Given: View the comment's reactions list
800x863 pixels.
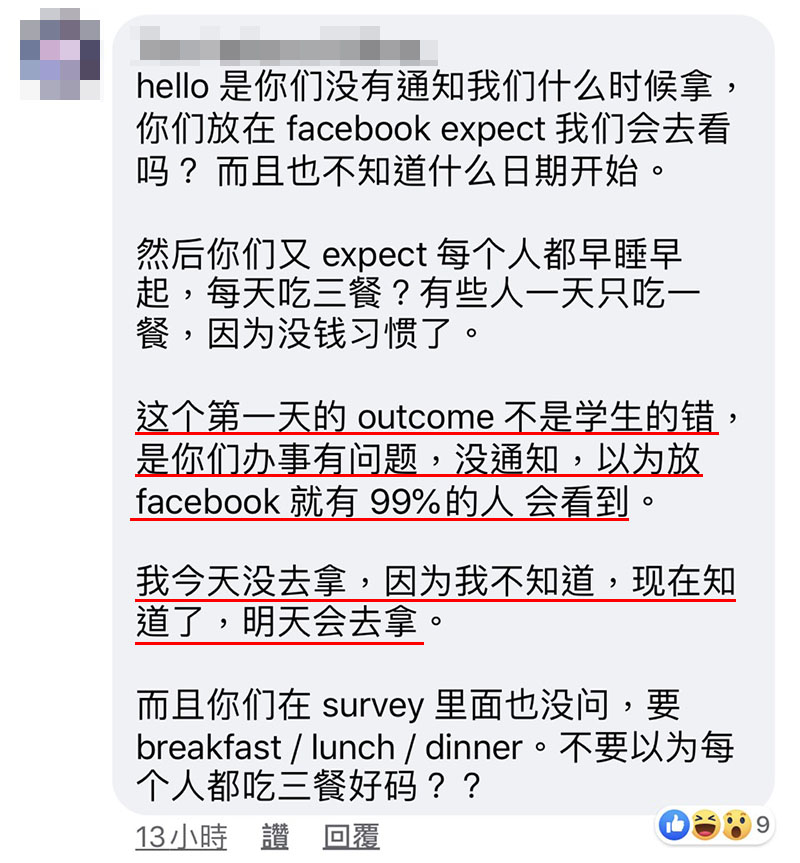Looking at the screenshot, I should [x=714, y=825].
